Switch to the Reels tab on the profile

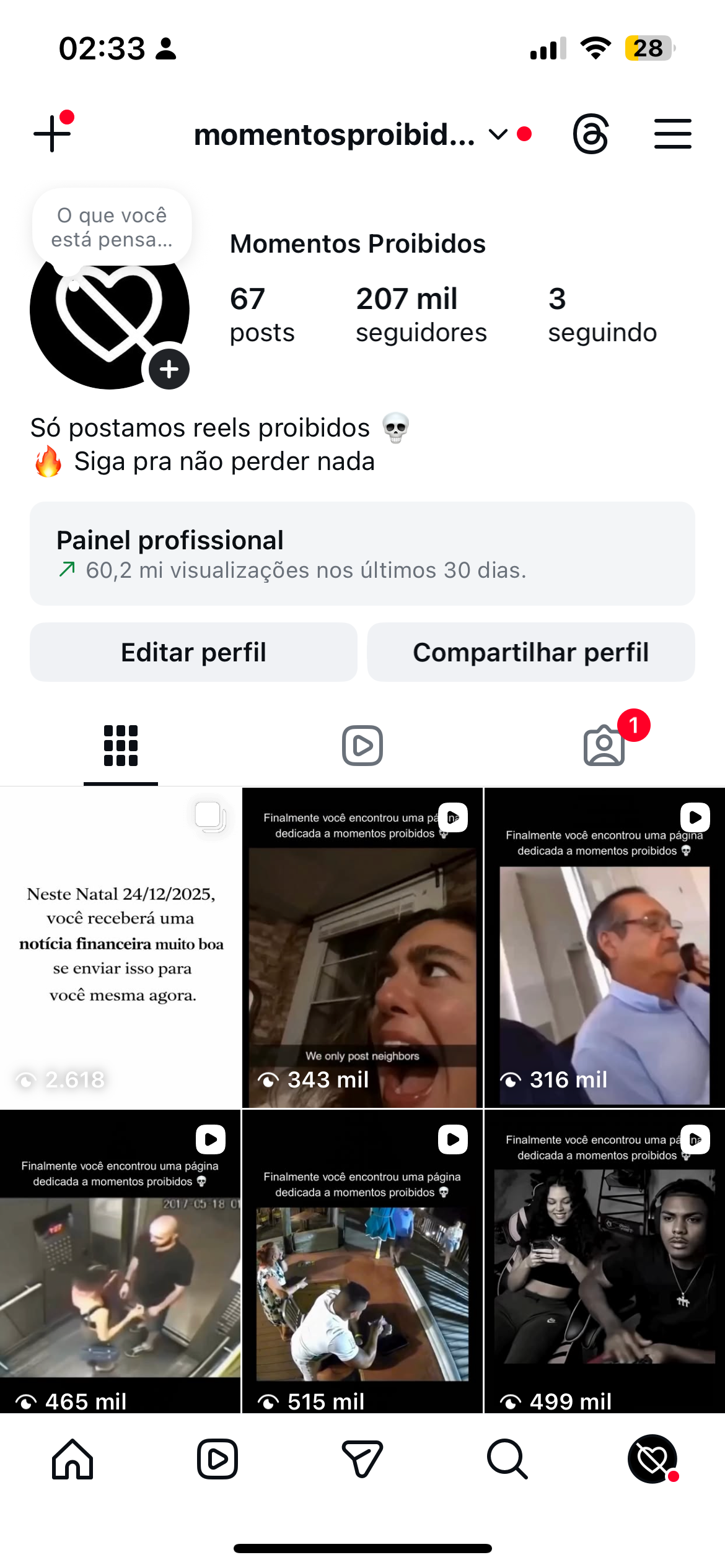point(362,745)
